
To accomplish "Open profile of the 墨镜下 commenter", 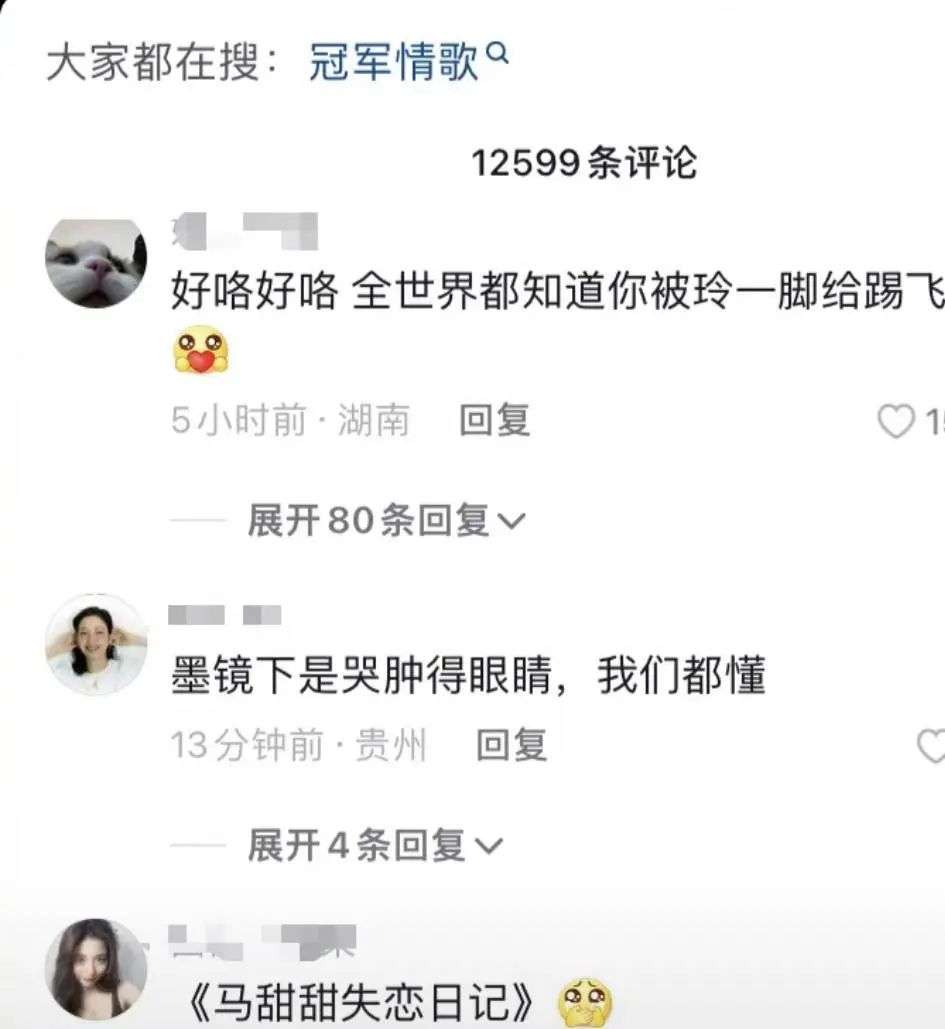I will click(96, 644).
